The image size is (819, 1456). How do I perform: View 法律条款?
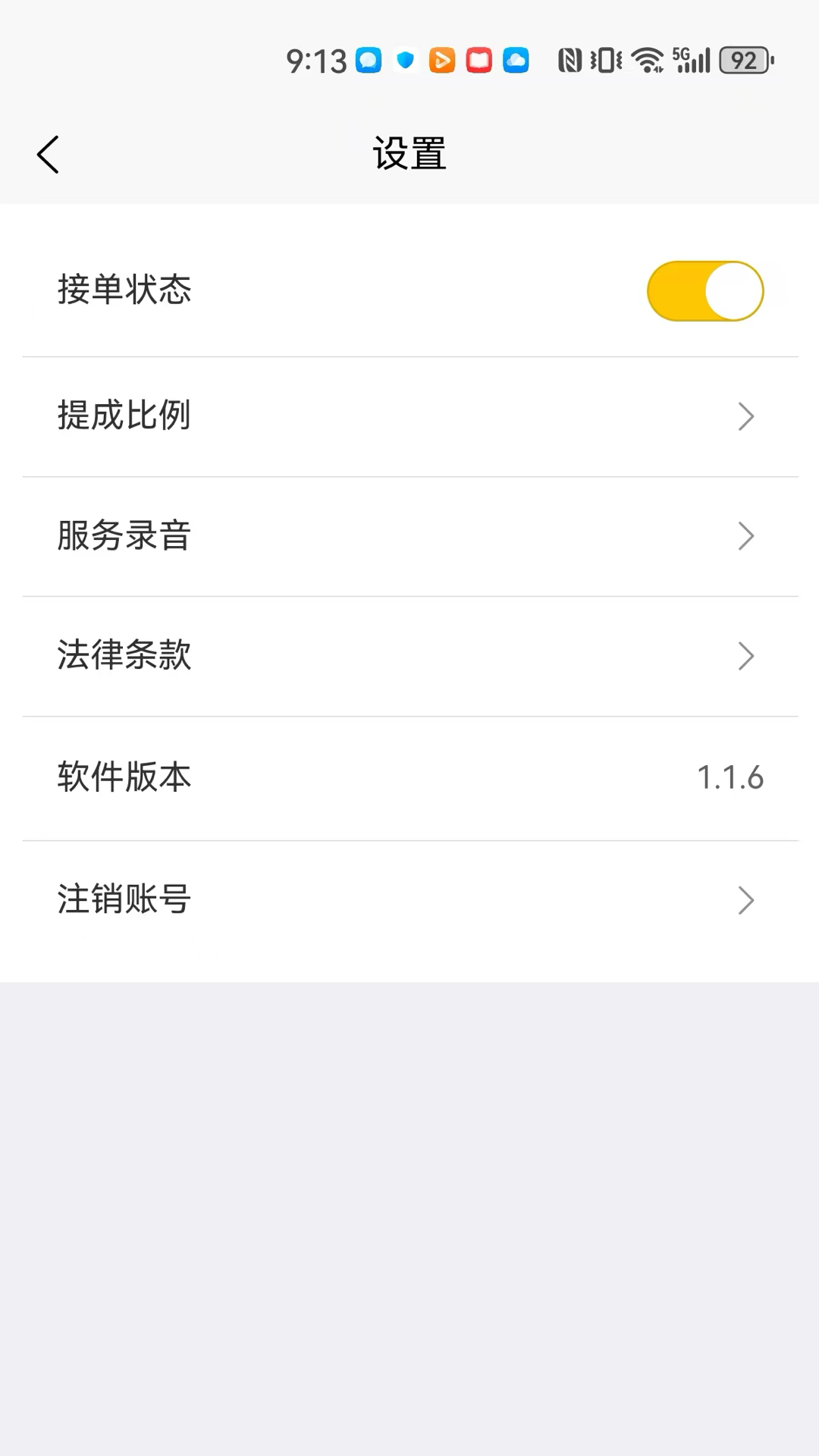(409, 656)
